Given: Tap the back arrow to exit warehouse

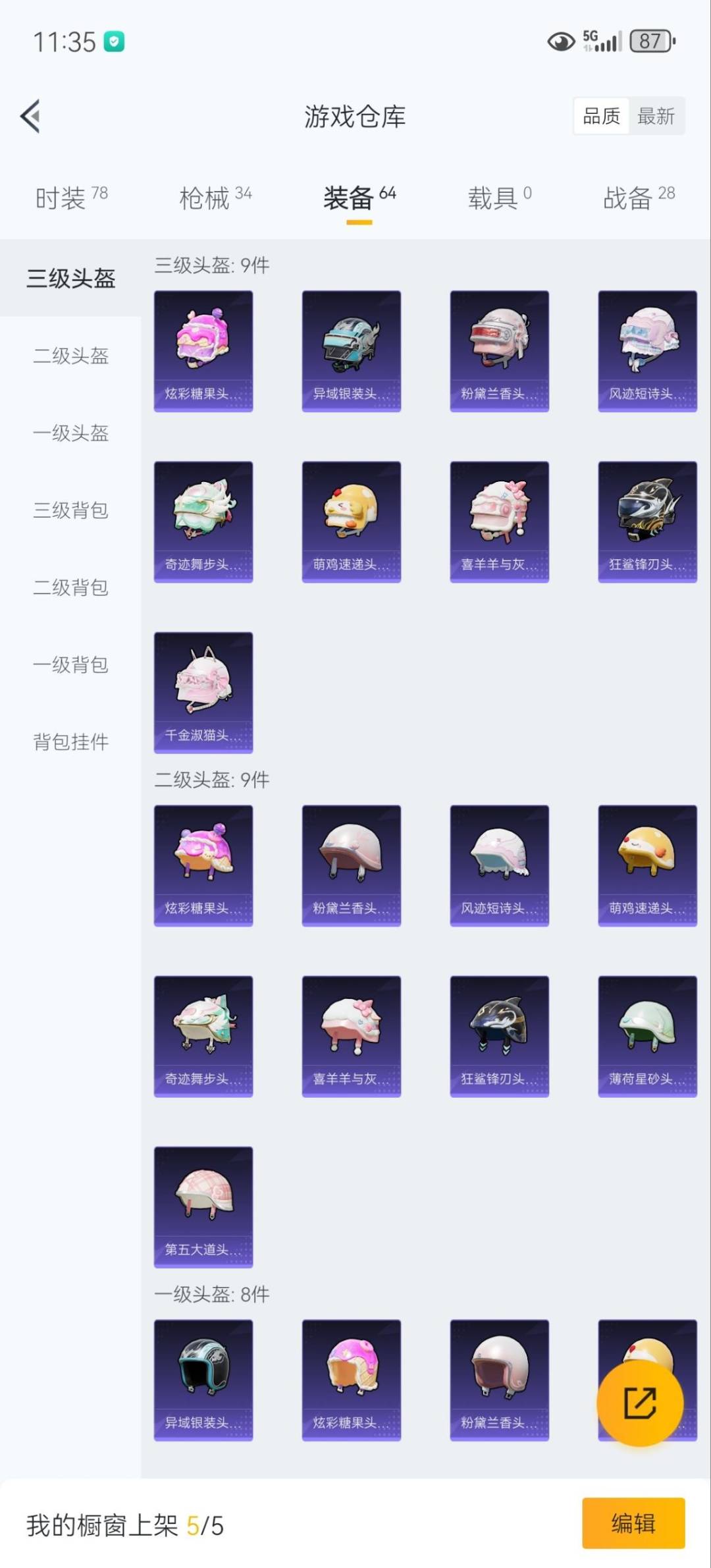Looking at the screenshot, I should click(32, 115).
